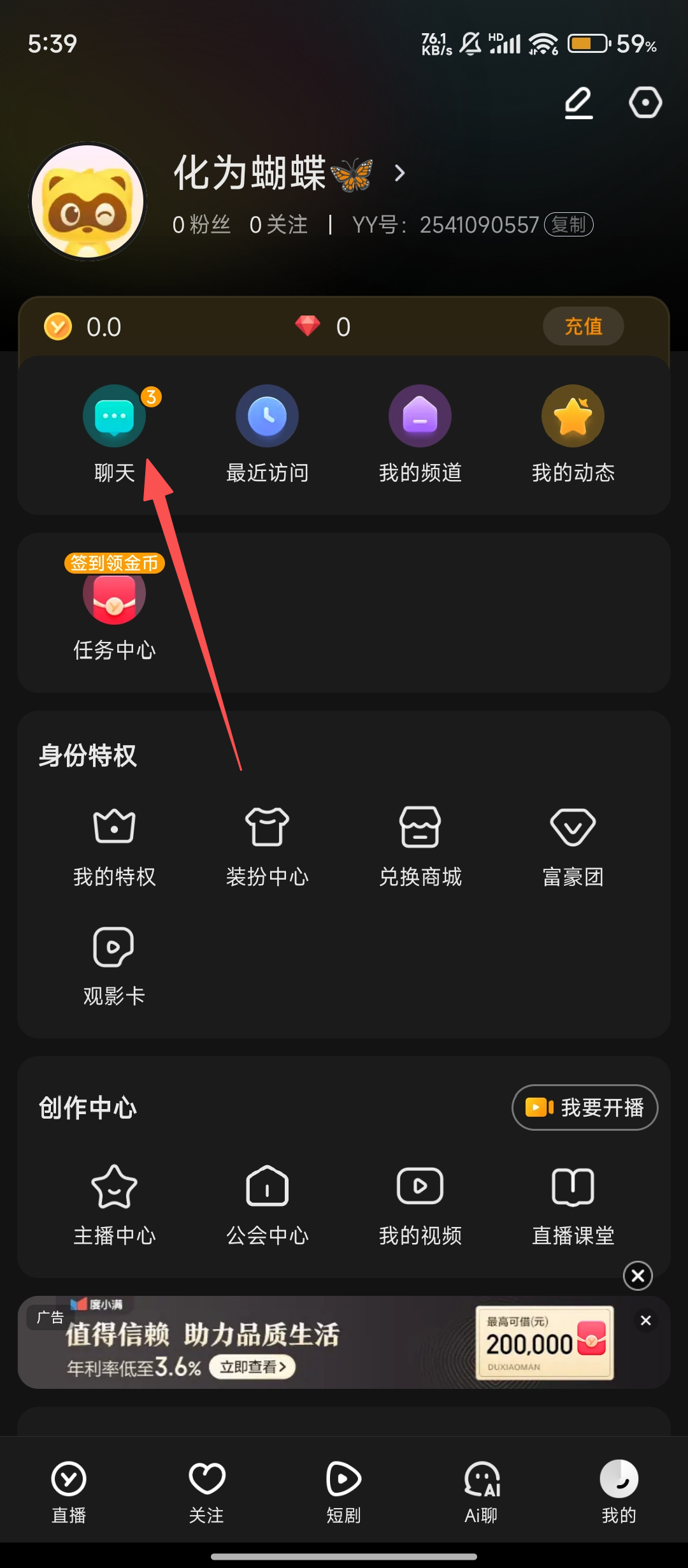The image size is (688, 1568).
Task: Tap the 充值 recharge button
Action: (583, 326)
